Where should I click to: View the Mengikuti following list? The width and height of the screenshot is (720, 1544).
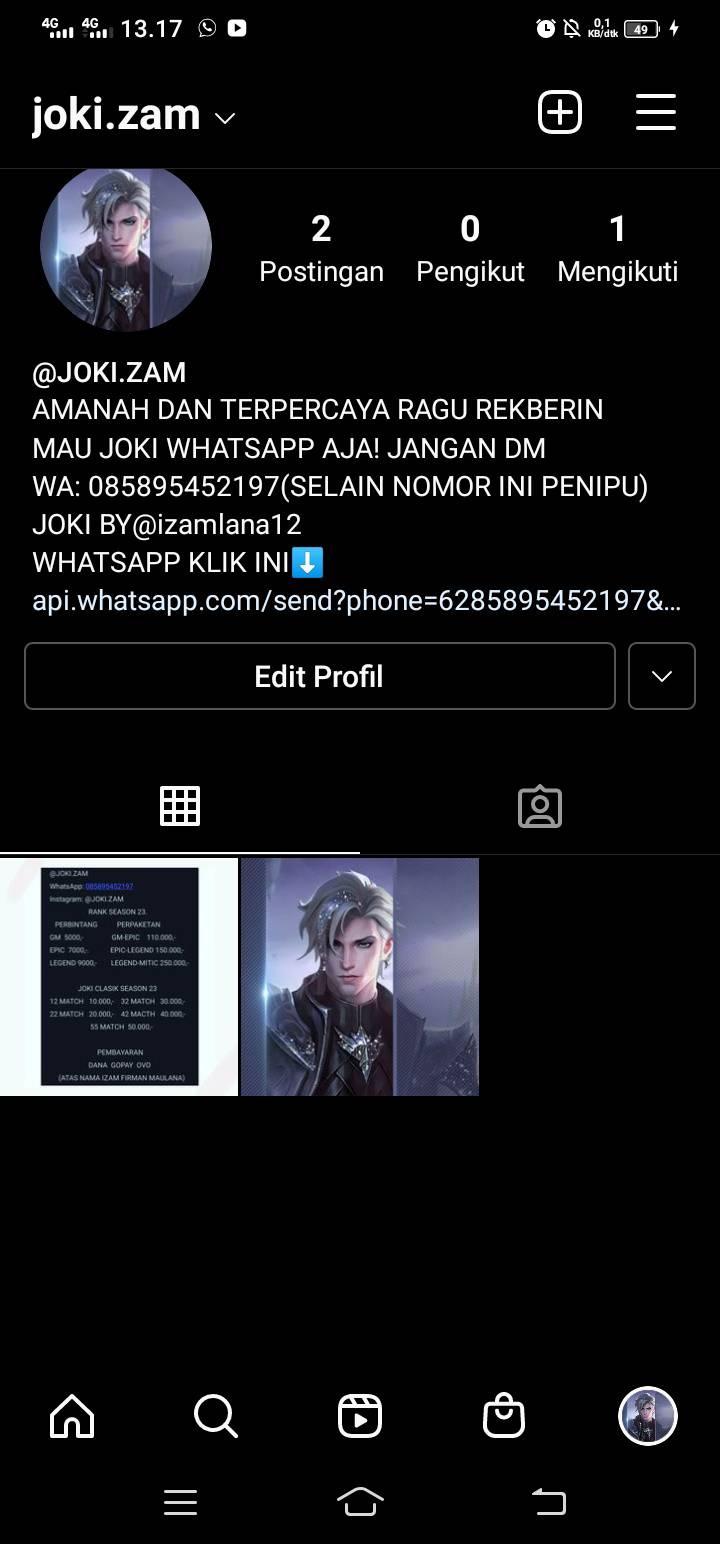[x=618, y=249]
